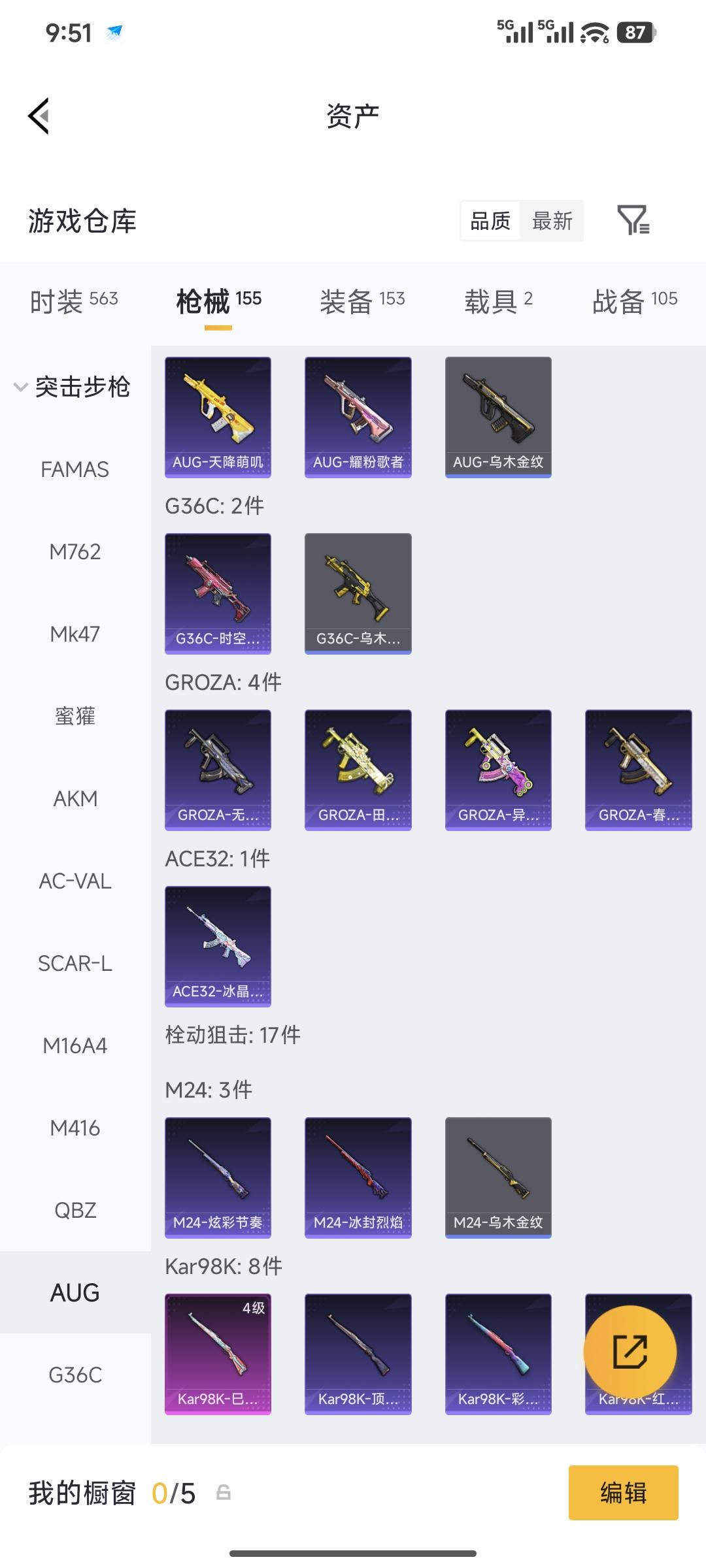The image size is (706, 1568).
Task: Sort by 最新
Action: 552,221
